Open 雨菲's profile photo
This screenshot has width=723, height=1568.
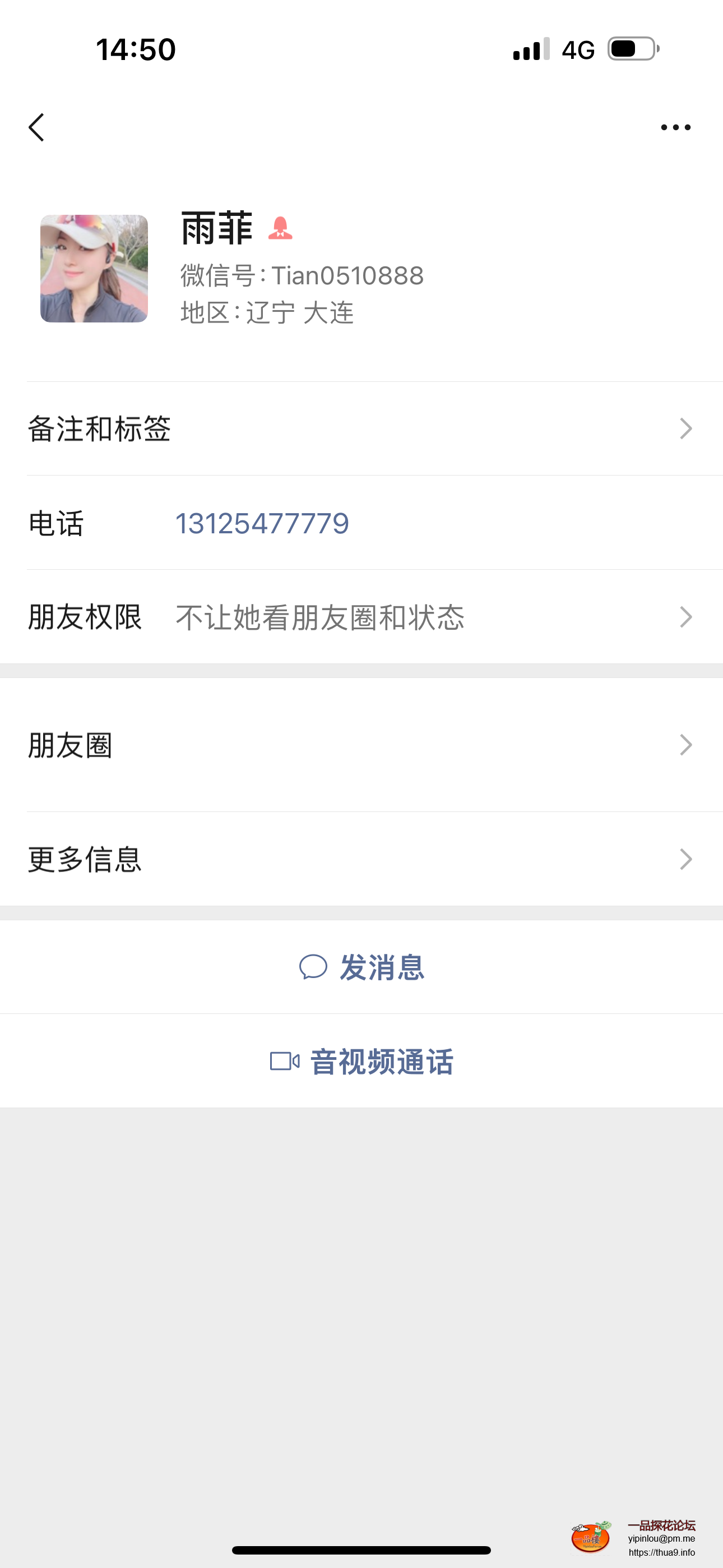93,268
